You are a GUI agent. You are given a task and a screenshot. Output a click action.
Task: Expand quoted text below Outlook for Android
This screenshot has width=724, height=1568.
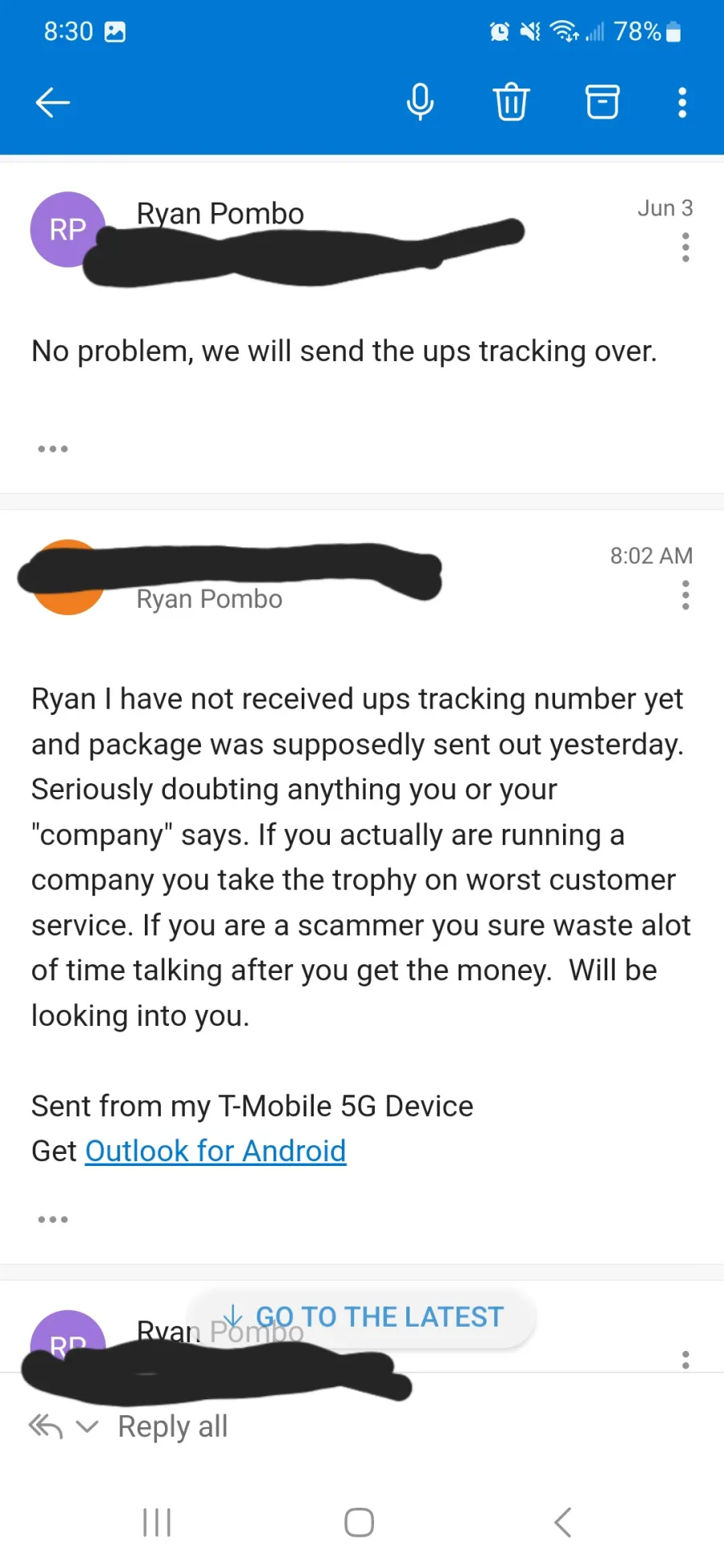(x=53, y=1219)
